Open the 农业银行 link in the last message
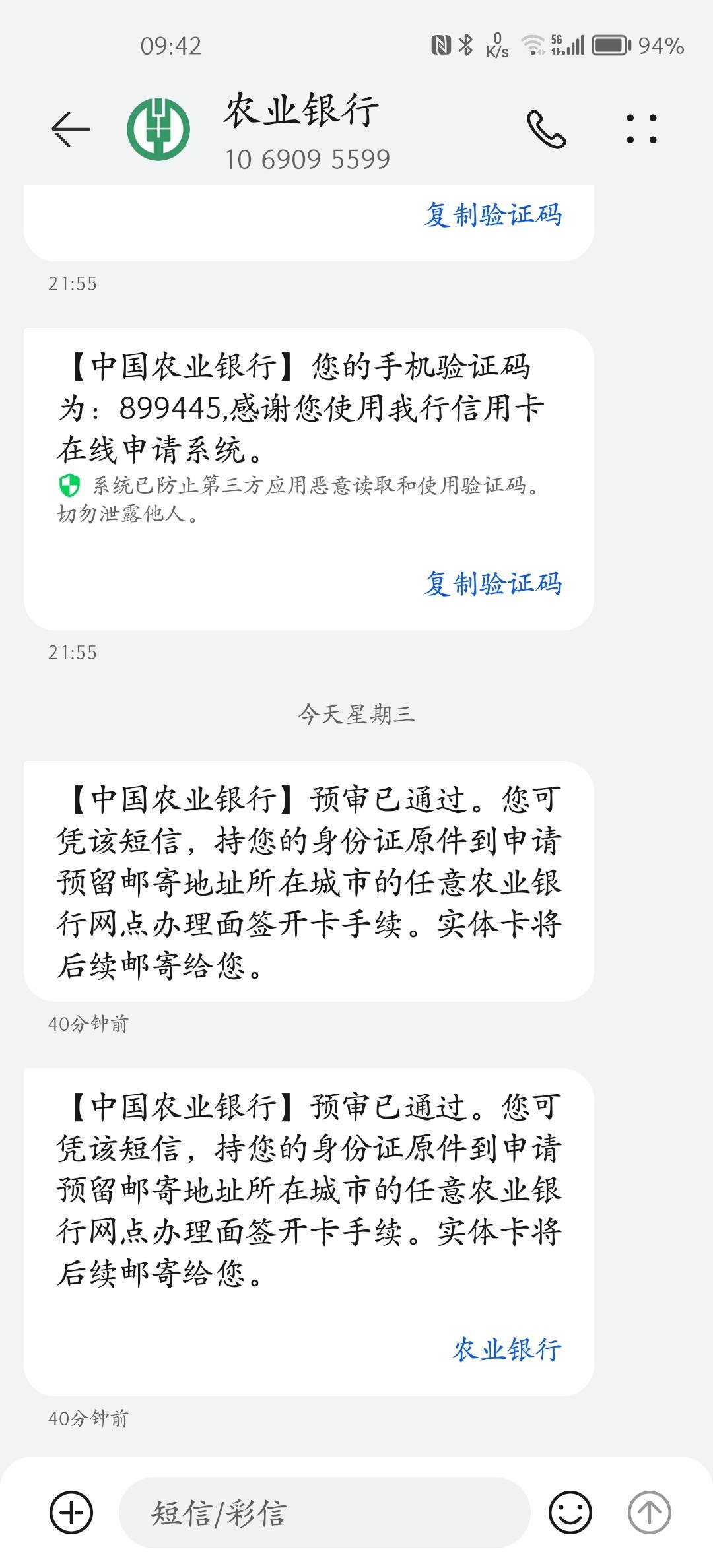Screen dimensions: 713x1568 pos(507,1349)
